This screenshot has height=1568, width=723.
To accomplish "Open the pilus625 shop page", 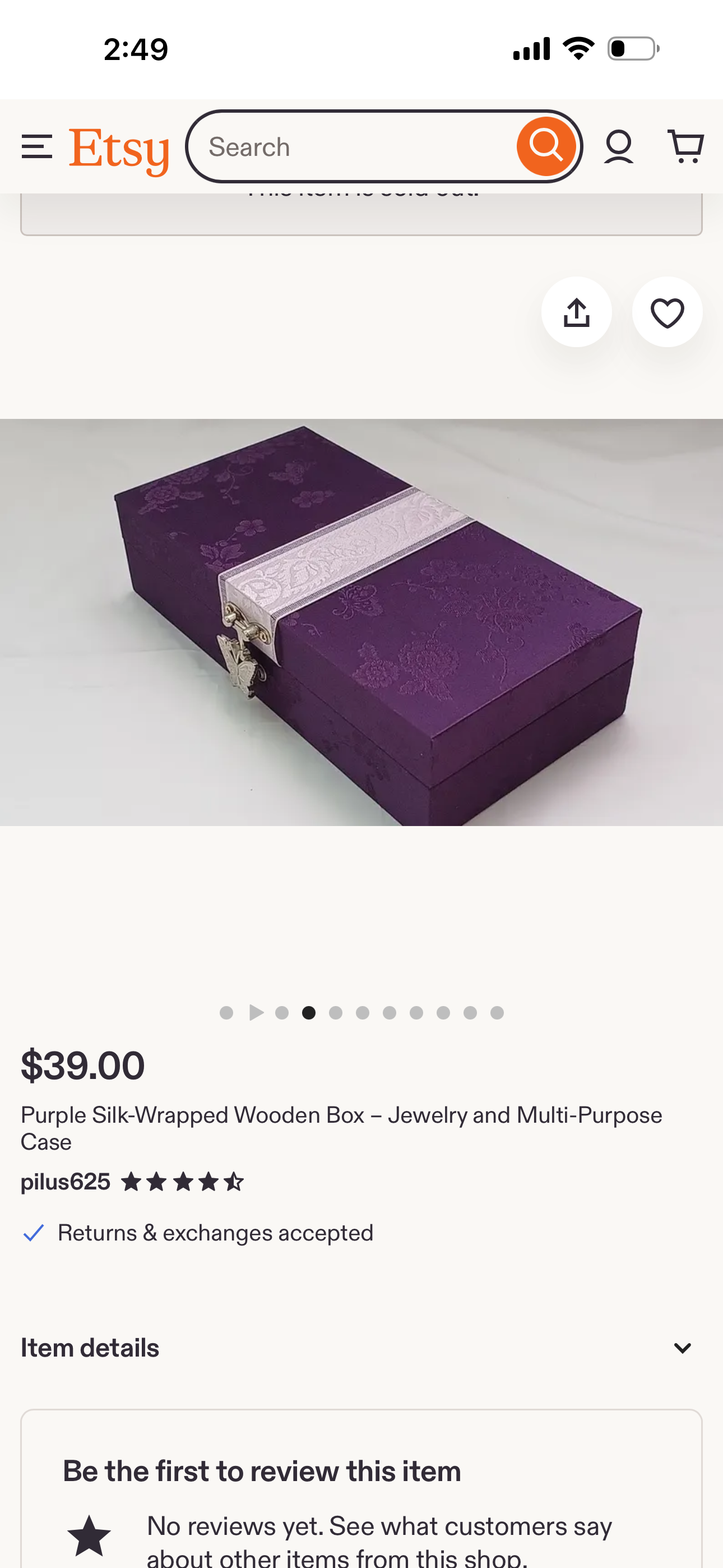I will click(65, 1182).
